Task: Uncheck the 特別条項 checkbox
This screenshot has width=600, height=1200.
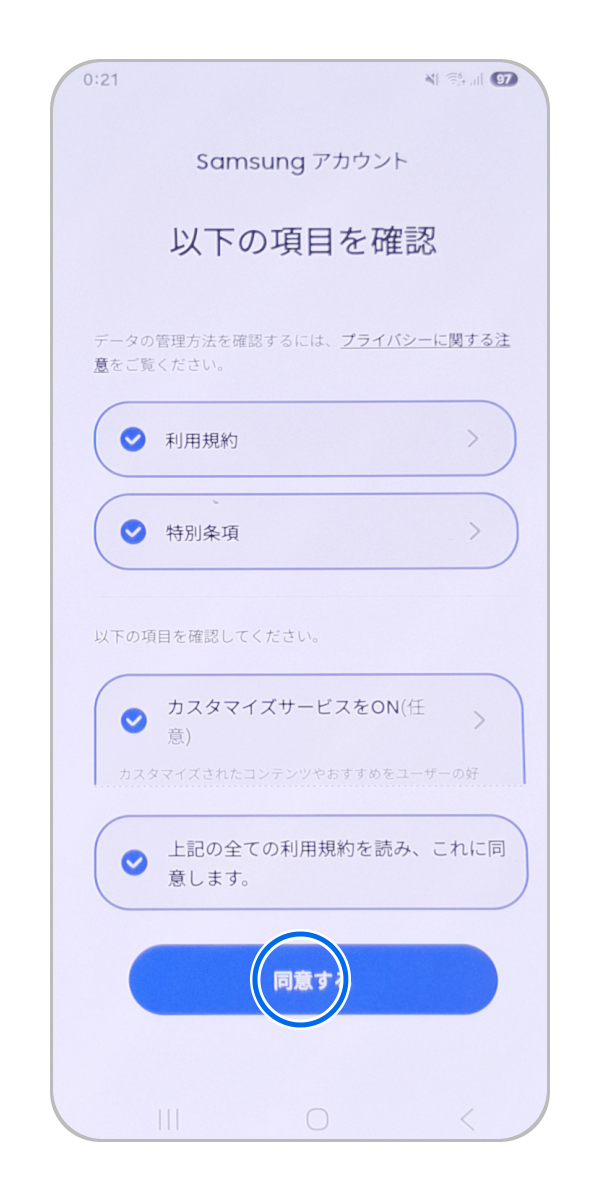Action: (x=133, y=532)
